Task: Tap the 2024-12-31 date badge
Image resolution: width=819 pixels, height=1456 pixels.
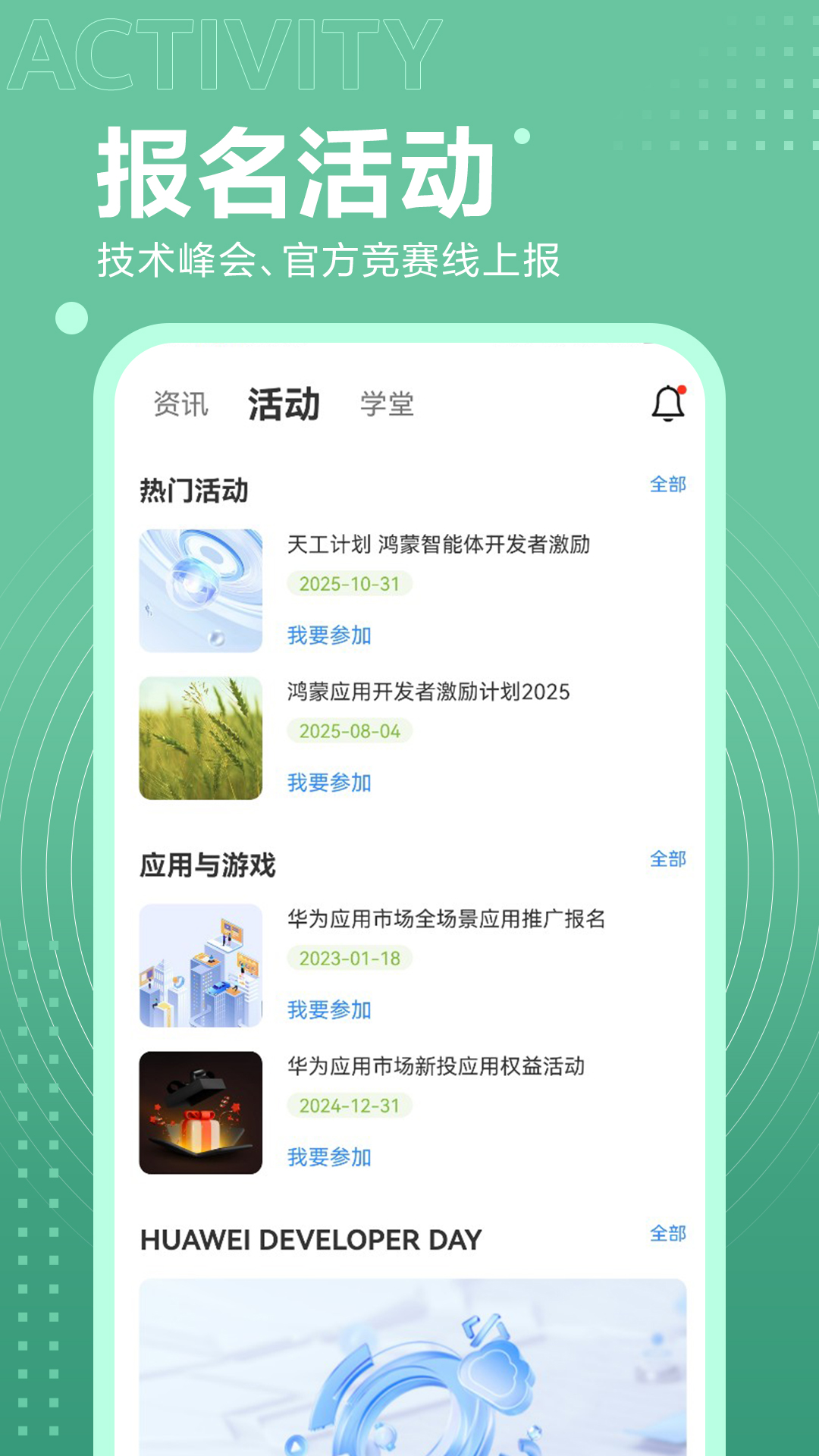Action: coord(350,1106)
